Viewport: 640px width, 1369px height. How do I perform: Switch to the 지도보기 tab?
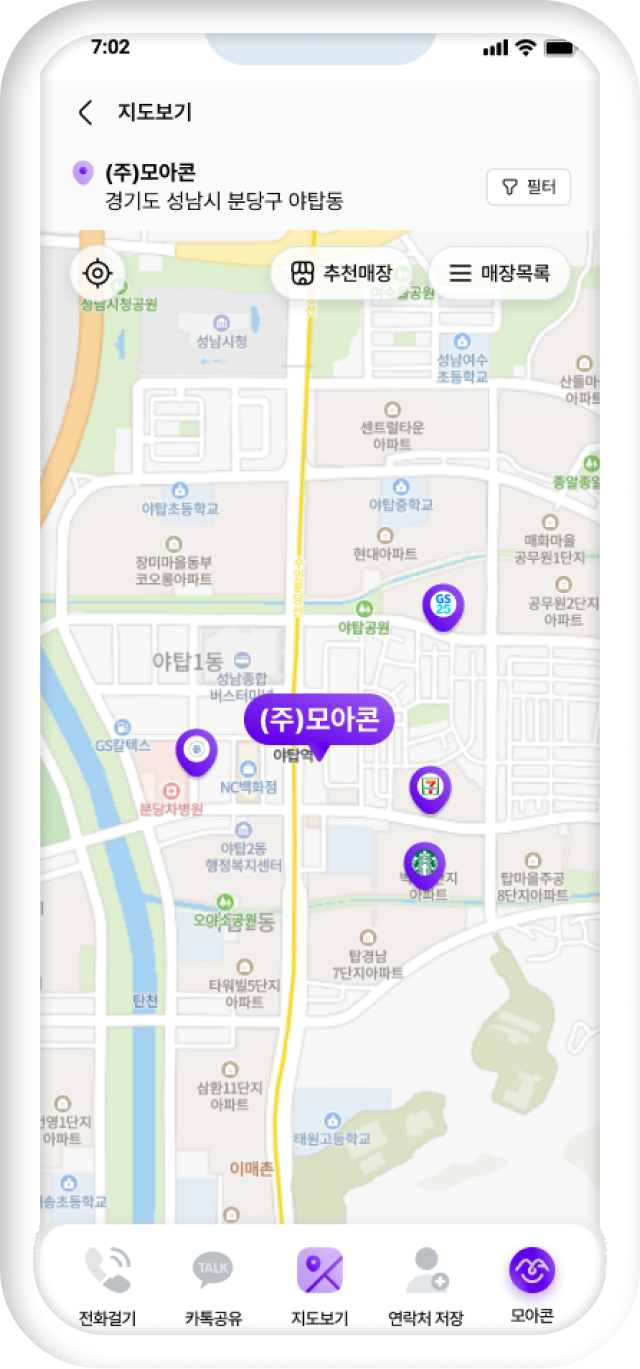pos(319,1285)
